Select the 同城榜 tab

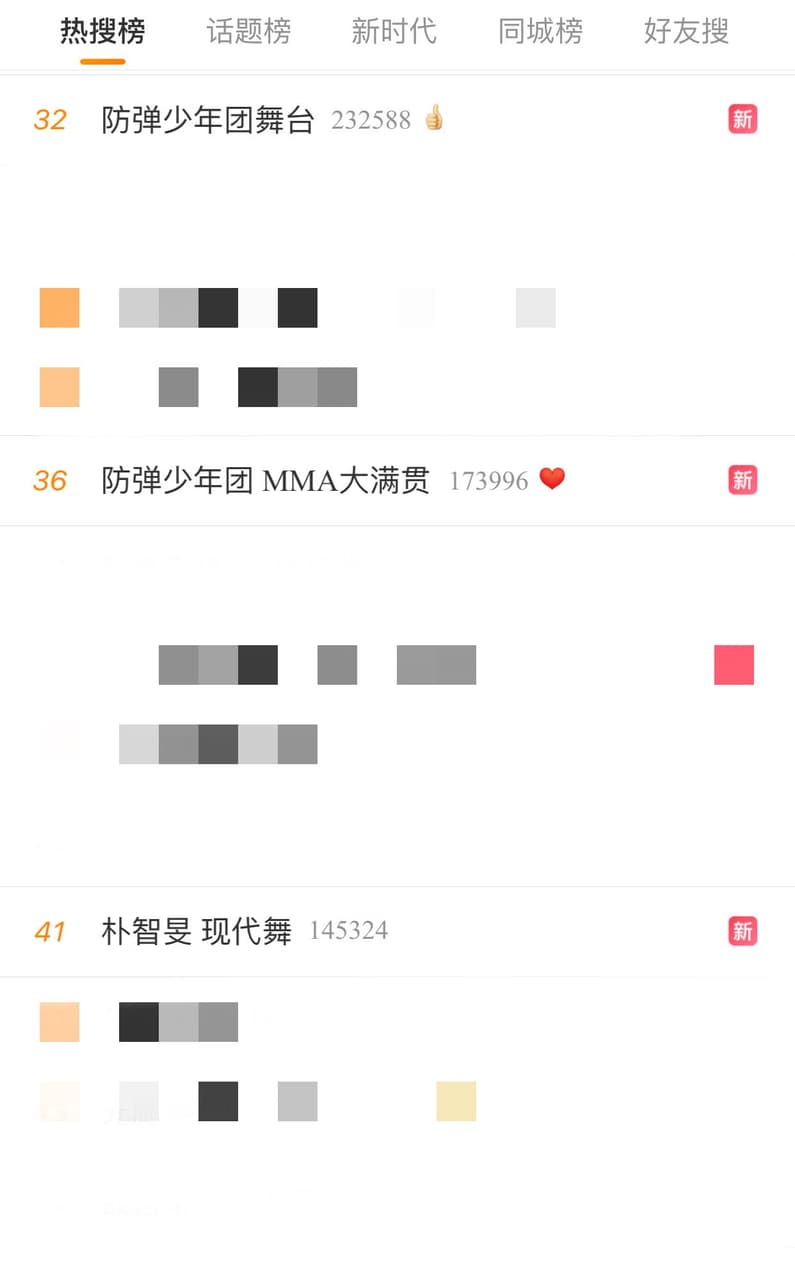(x=540, y=32)
